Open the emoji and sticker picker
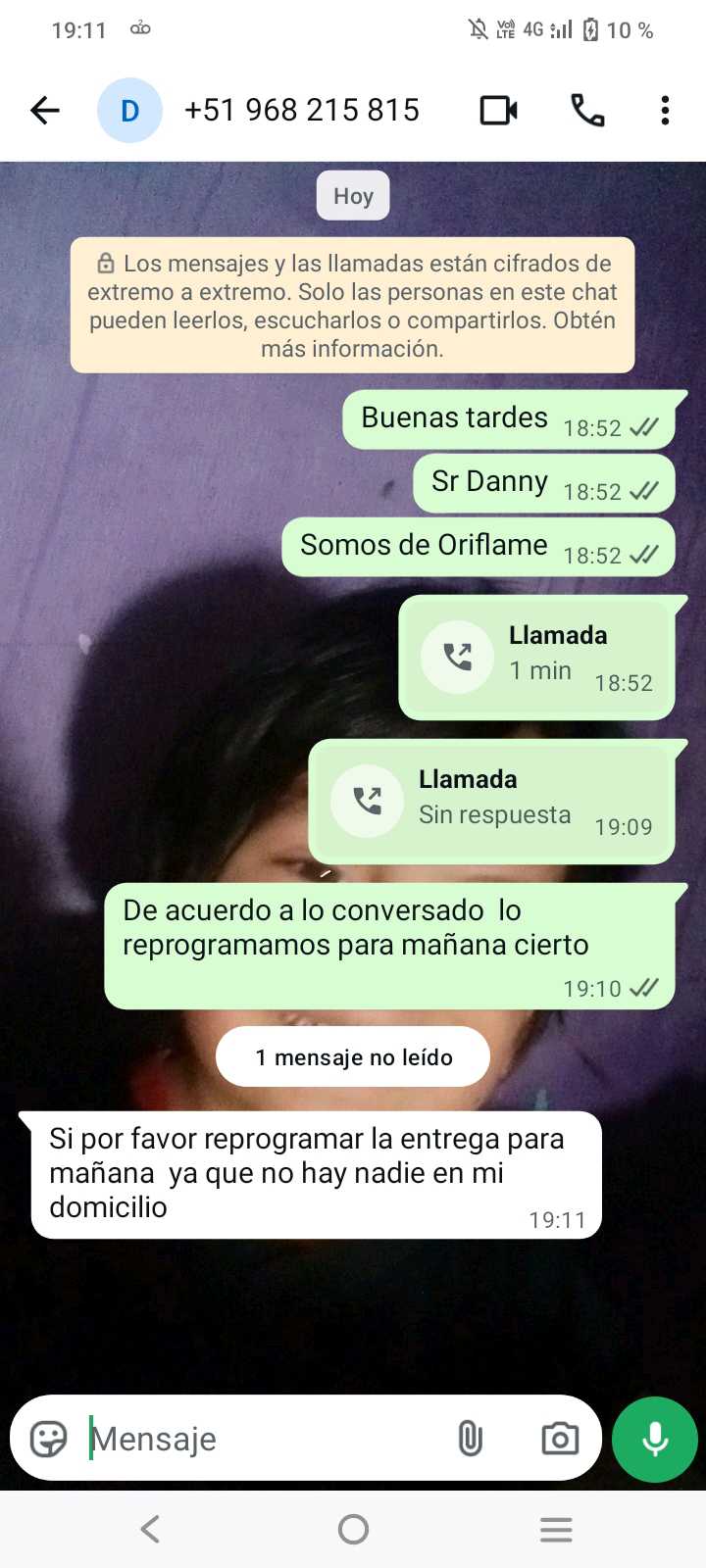Viewport: 706px width, 1568px height. click(48, 1439)
